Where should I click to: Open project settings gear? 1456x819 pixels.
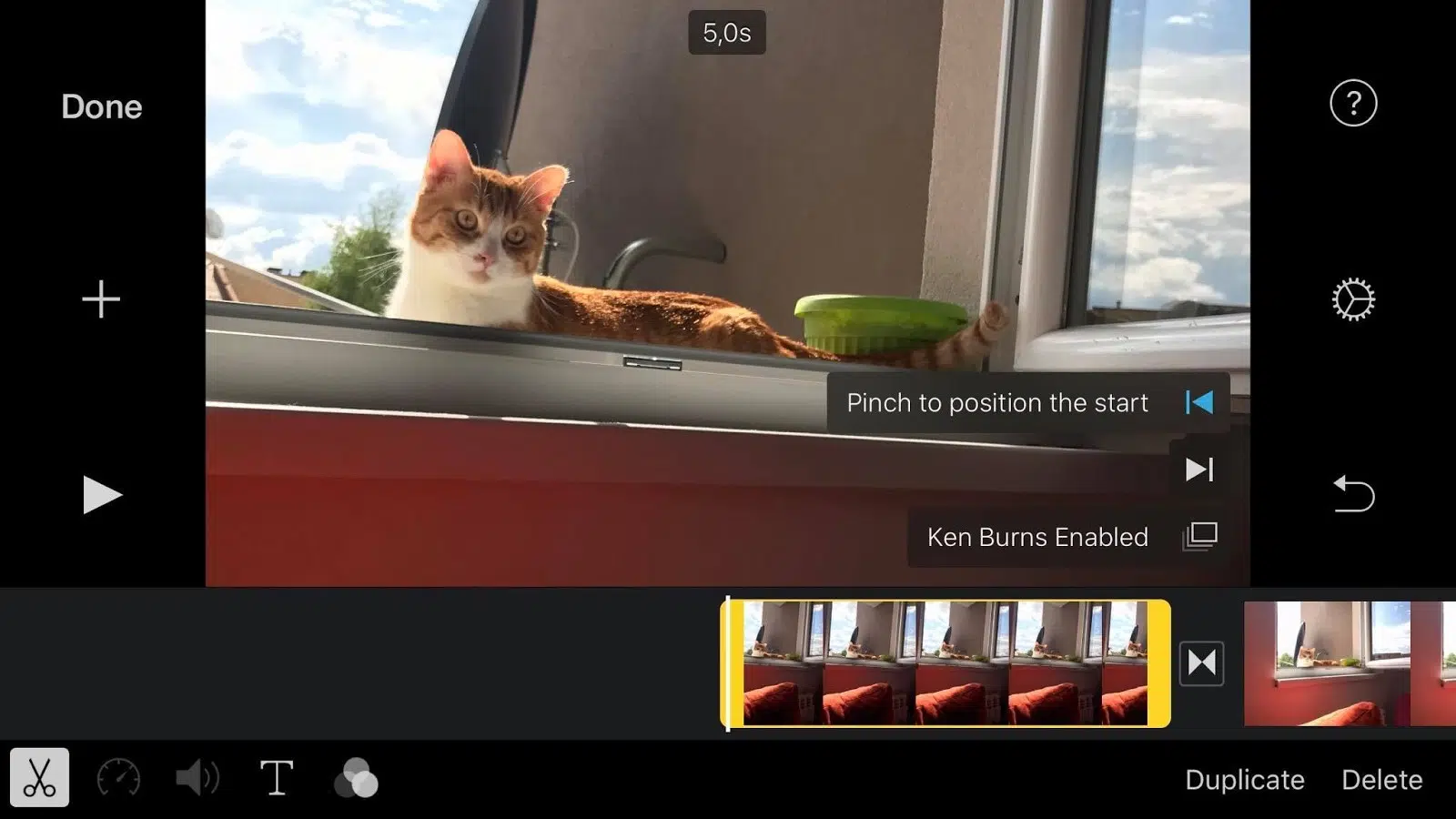point(1352,299)
